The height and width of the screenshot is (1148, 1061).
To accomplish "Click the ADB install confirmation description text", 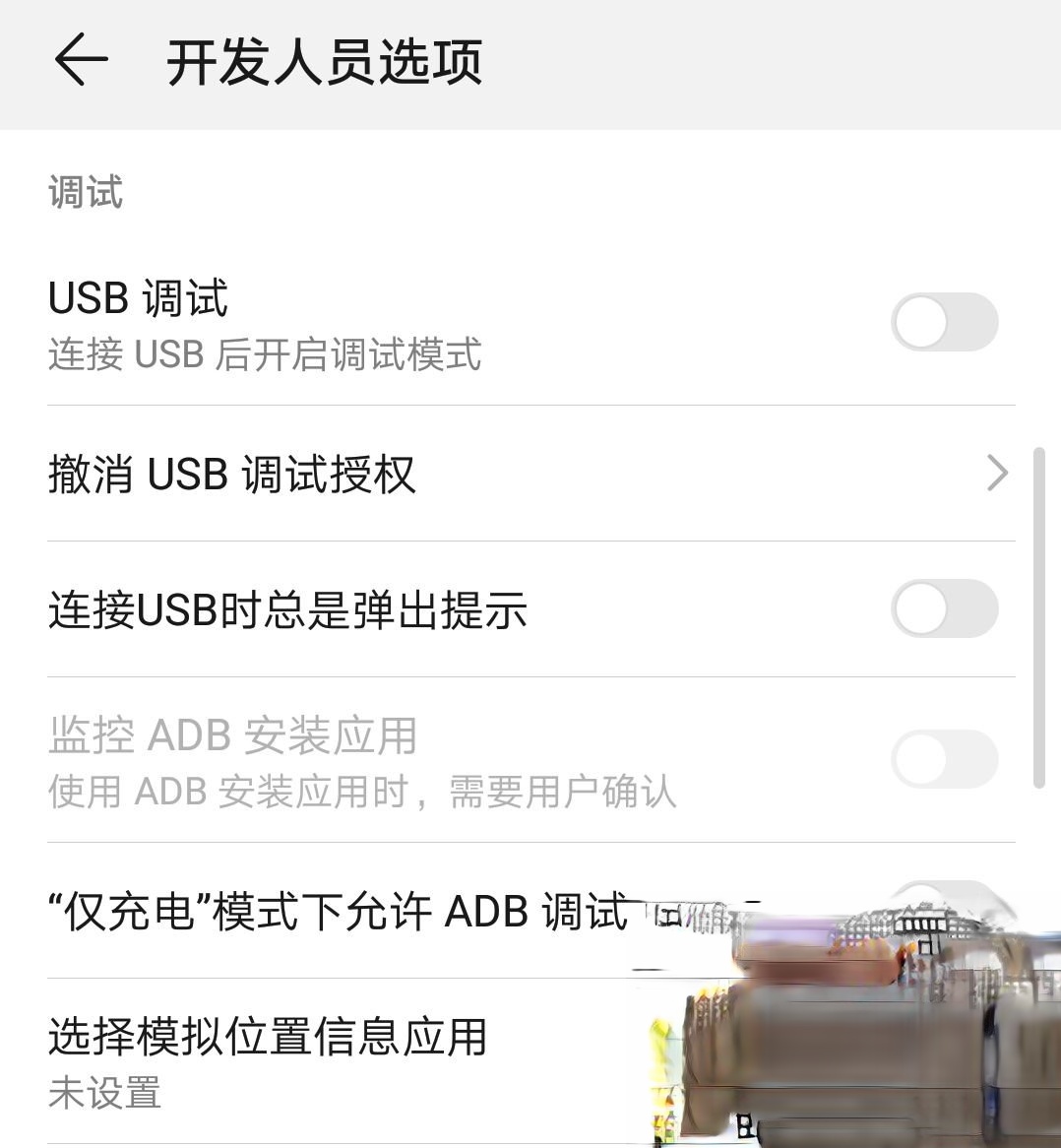I will (360, 792).
